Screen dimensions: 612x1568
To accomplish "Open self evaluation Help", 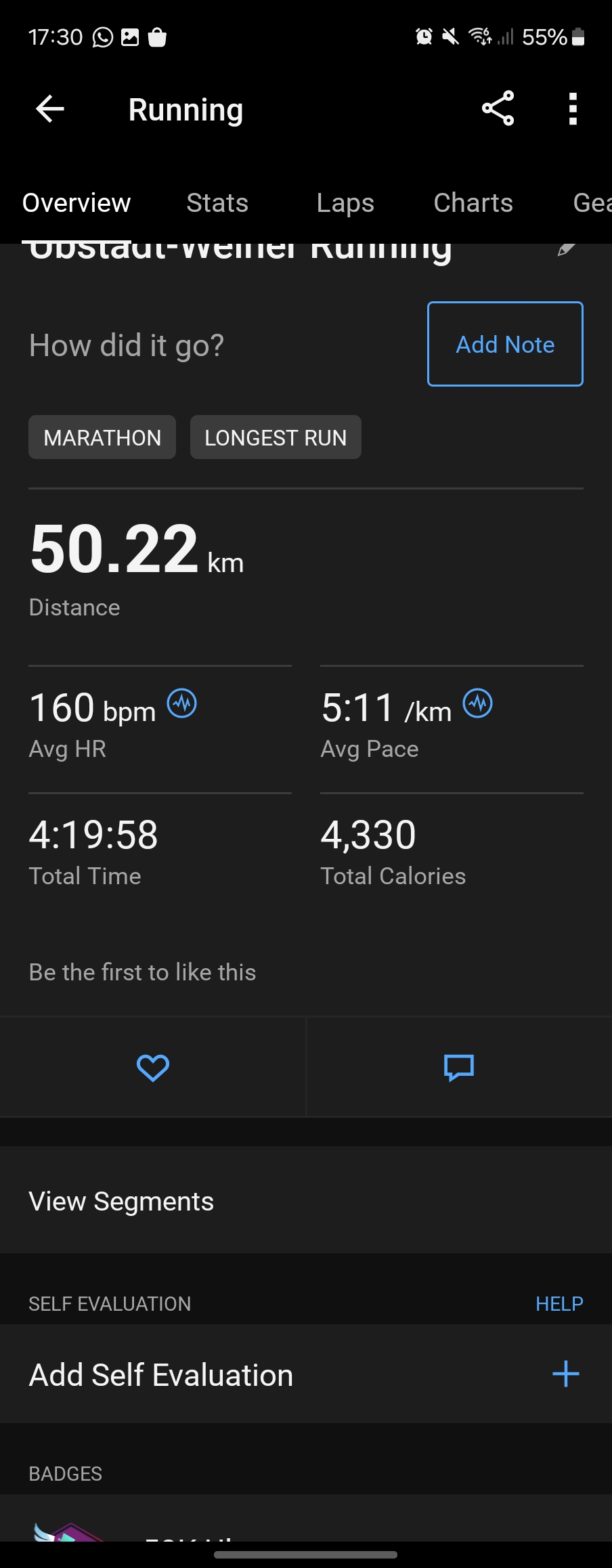I will click(559, 1303).
